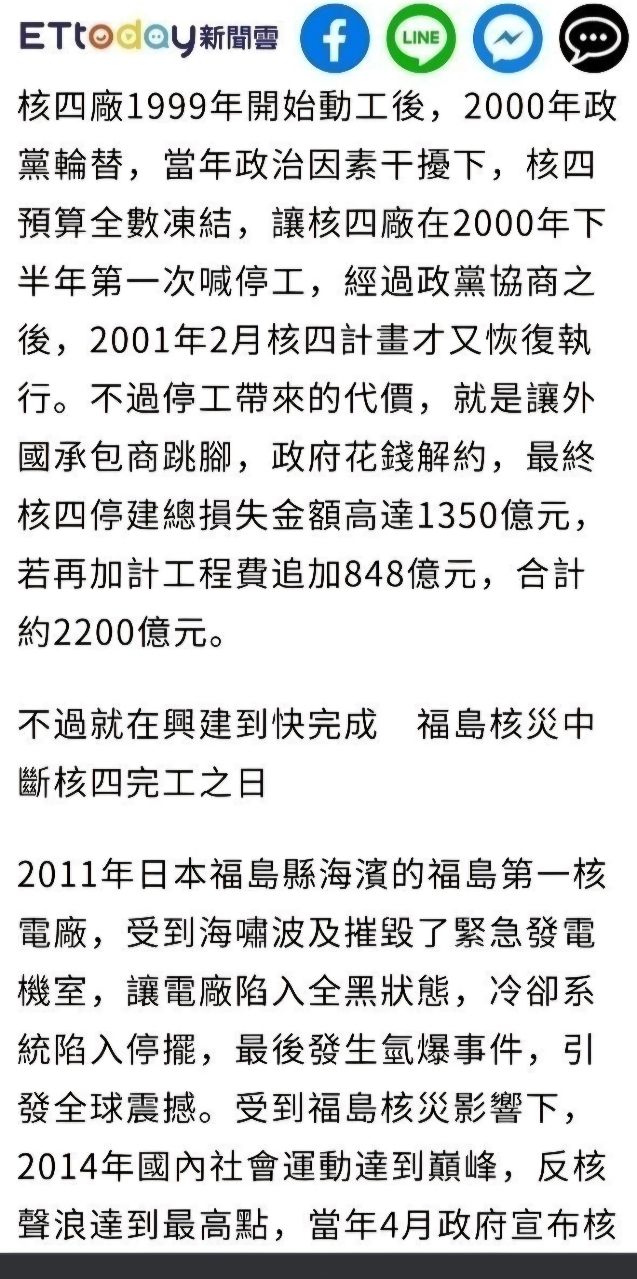Send the article through Messenger
The height and width of the screenshot is (1279, 637).
[507, 38]
